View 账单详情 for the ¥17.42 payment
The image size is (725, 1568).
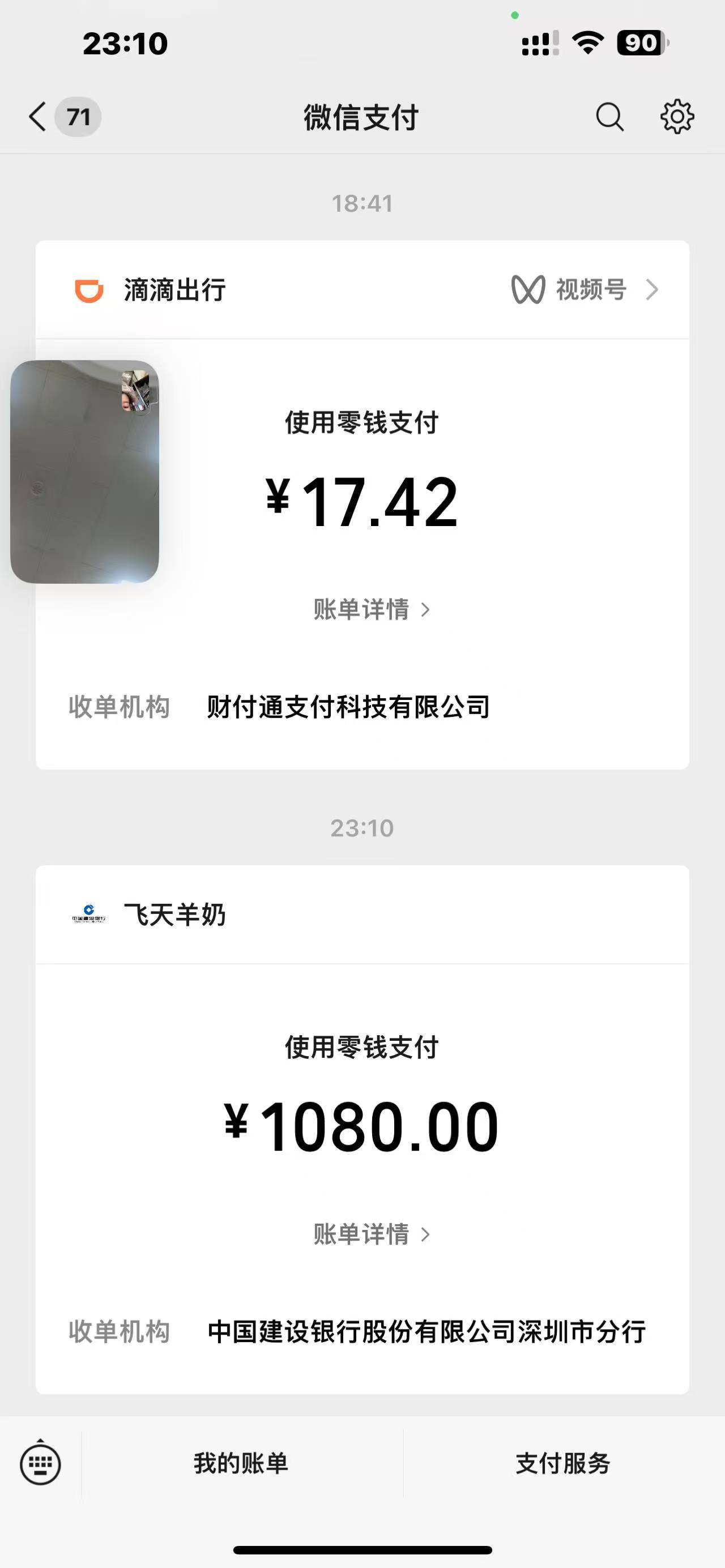pos(372,609)
